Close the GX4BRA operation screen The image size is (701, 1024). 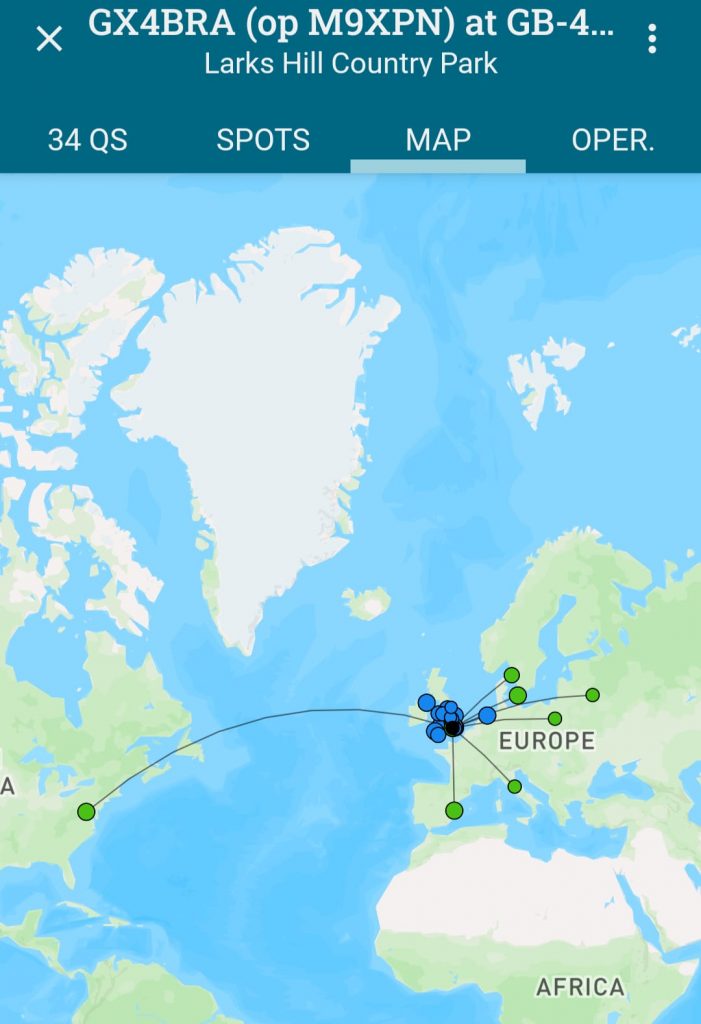click(49, 39)
